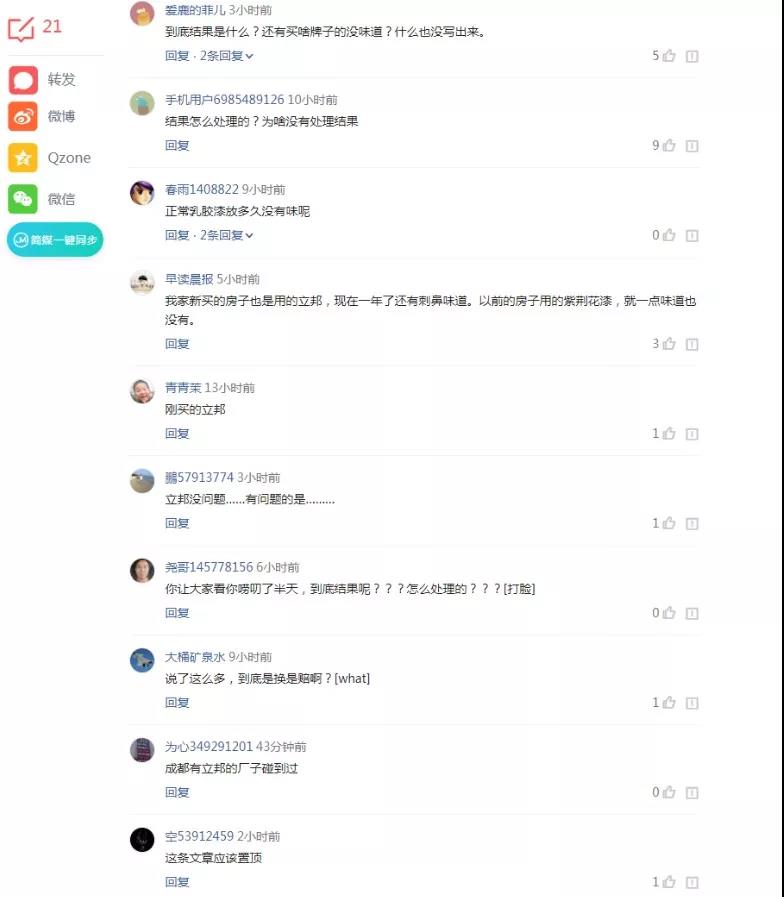The image size is (784, 897).
Task: Expand the 2 replies under the 菲儿 comment
Action: click(x=226, y=56)
